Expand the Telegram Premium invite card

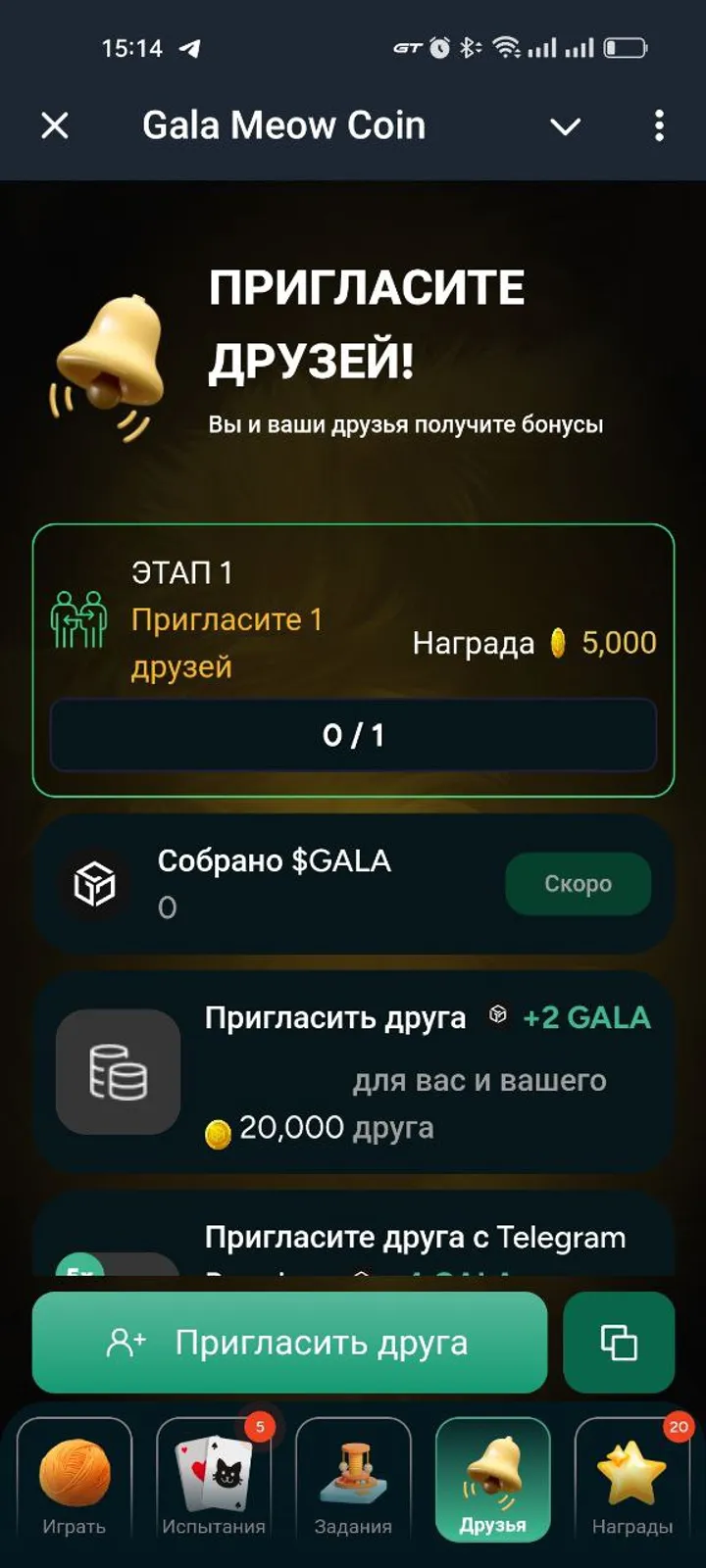[x=353, y=1240]
